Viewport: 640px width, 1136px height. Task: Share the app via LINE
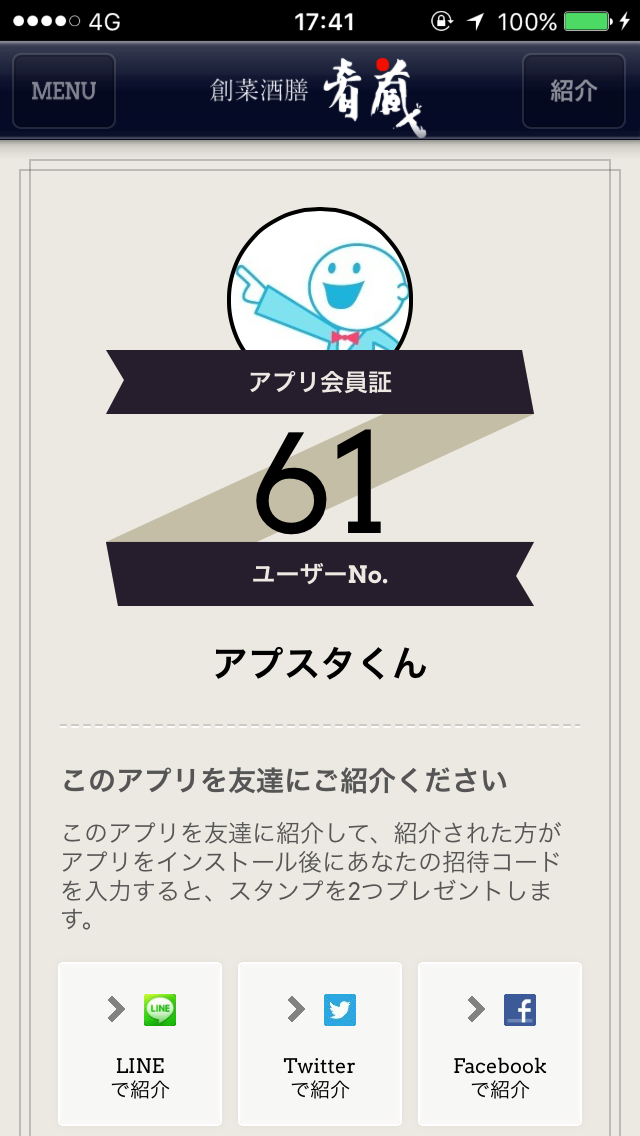coord(140,1043)
